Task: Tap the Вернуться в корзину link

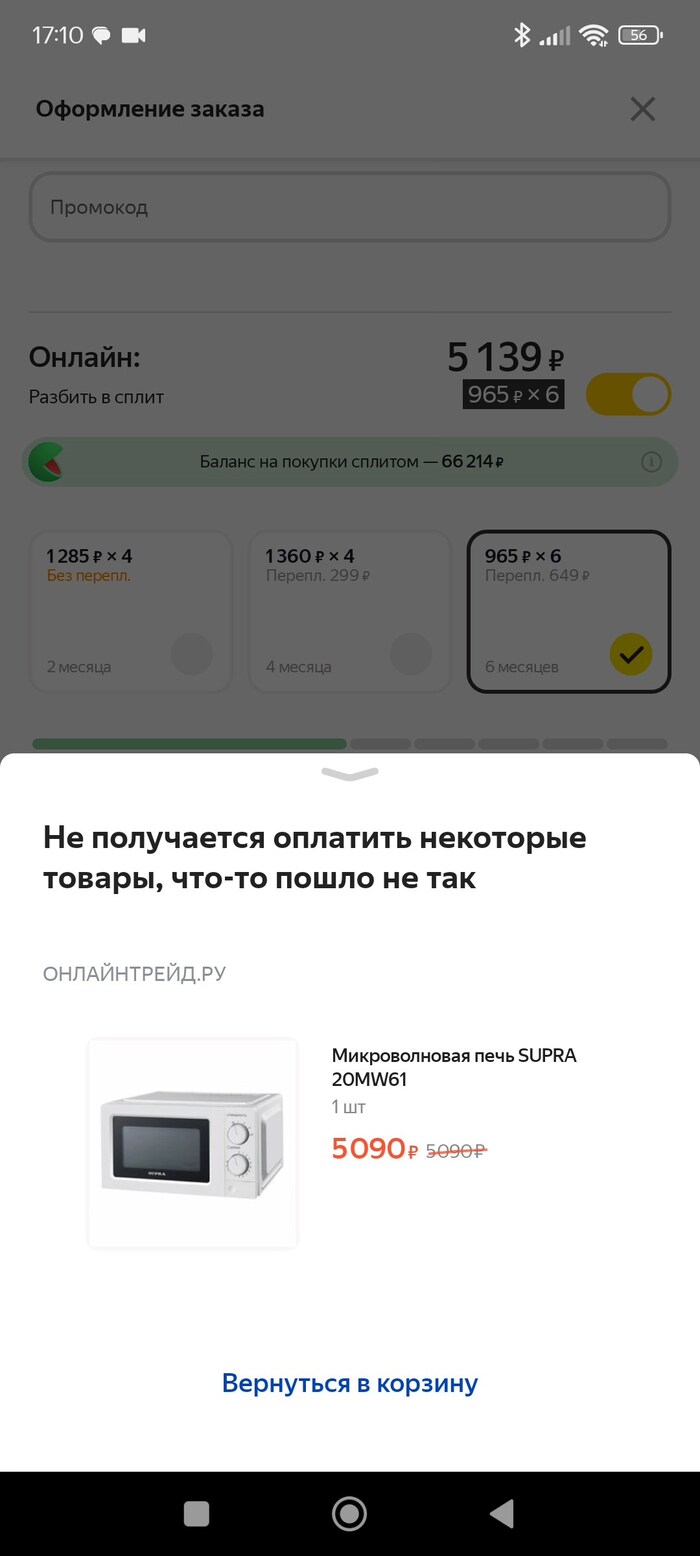Action: (x=350, y=1383)
